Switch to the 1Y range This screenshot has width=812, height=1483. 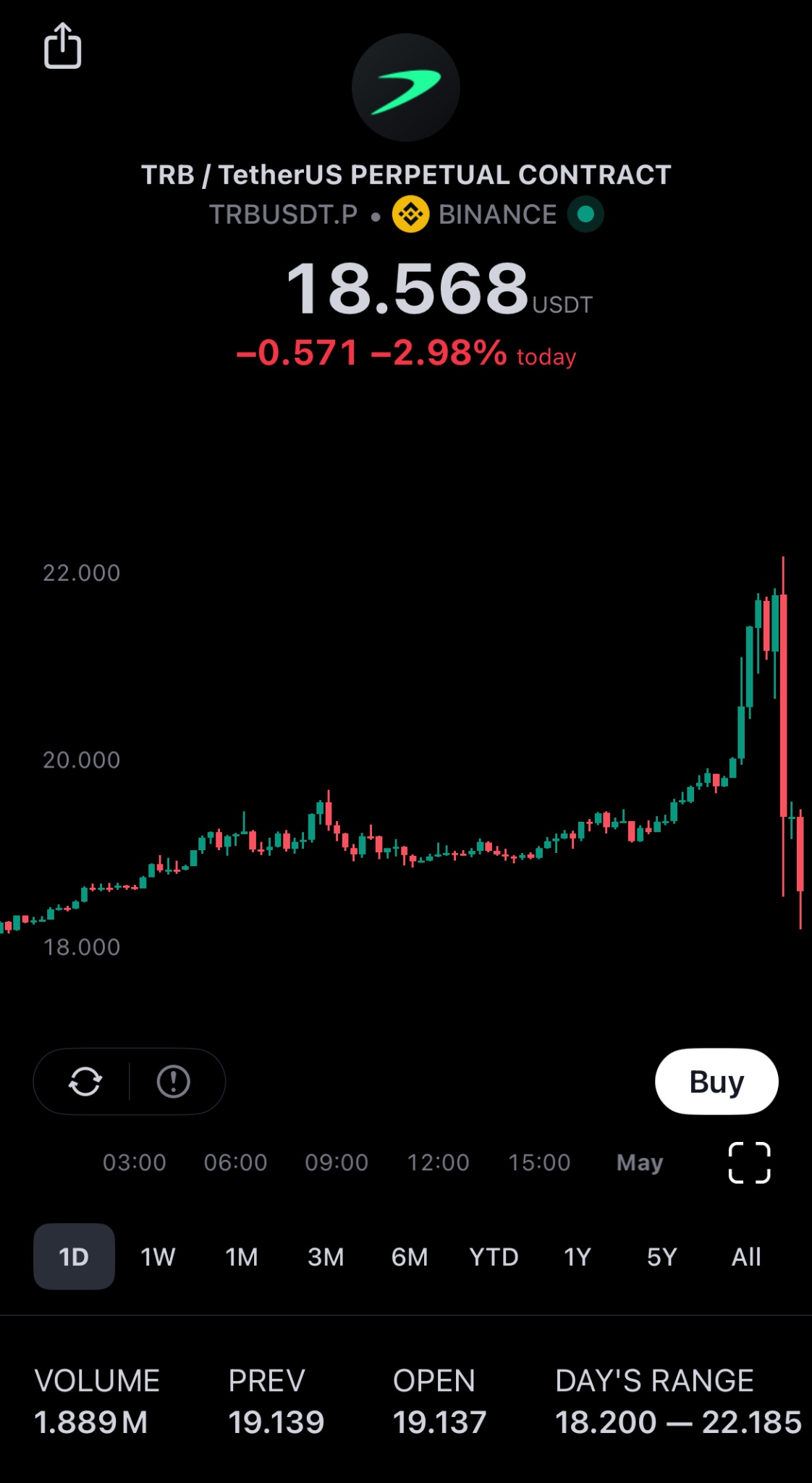[x=578, y=1256]
